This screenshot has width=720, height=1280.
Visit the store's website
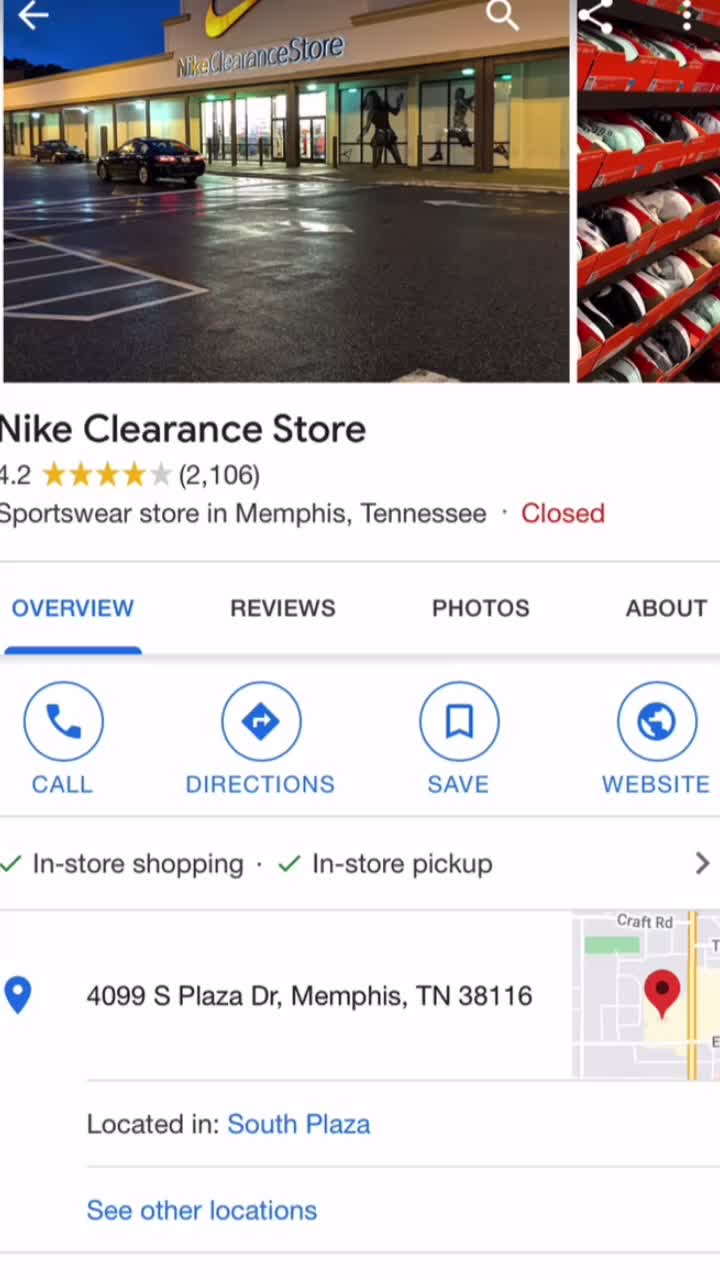pos(656,738)
